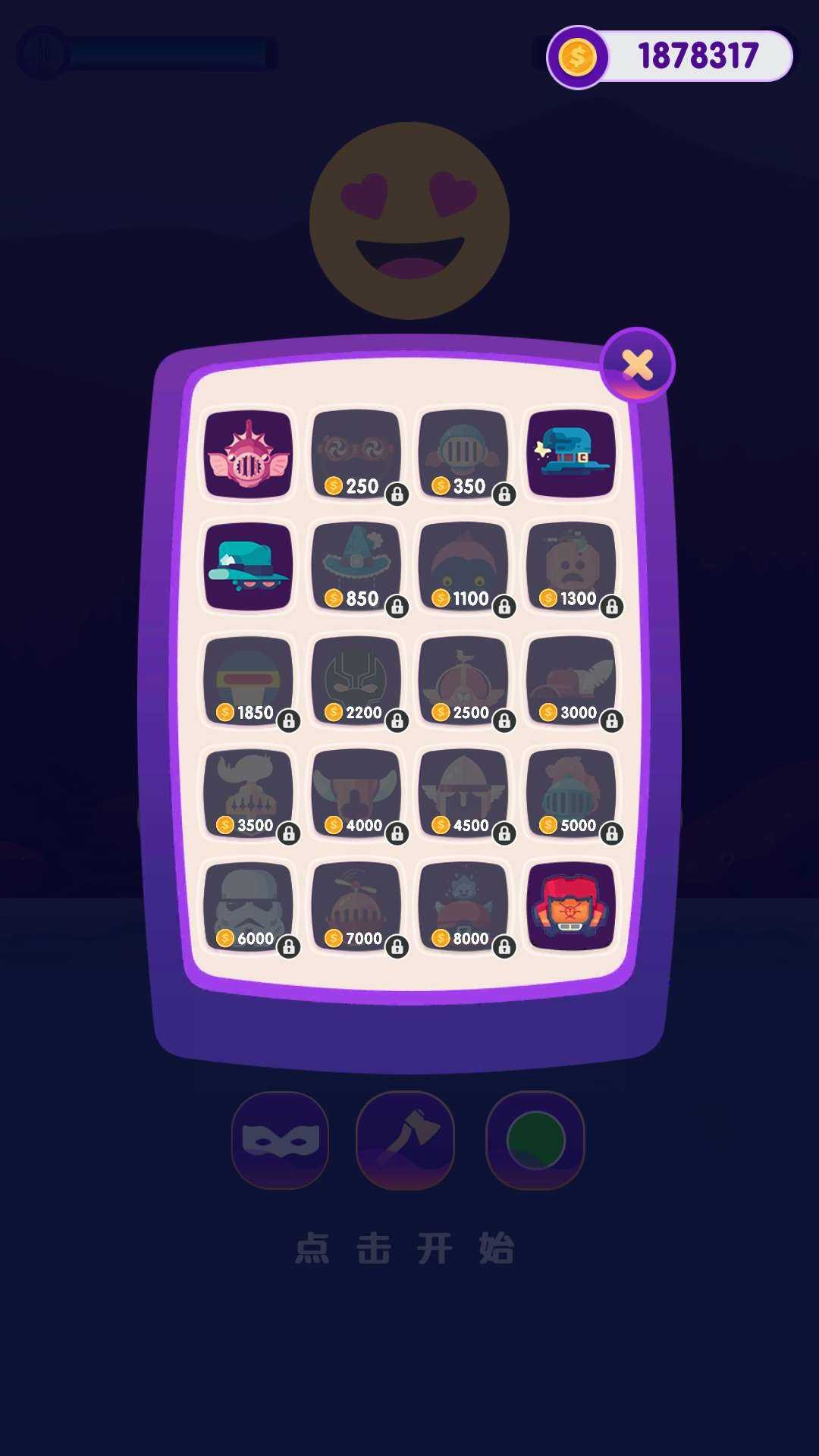
Task: Unlock the 1850-coin visor mask
Action: (x=248, y=680)
